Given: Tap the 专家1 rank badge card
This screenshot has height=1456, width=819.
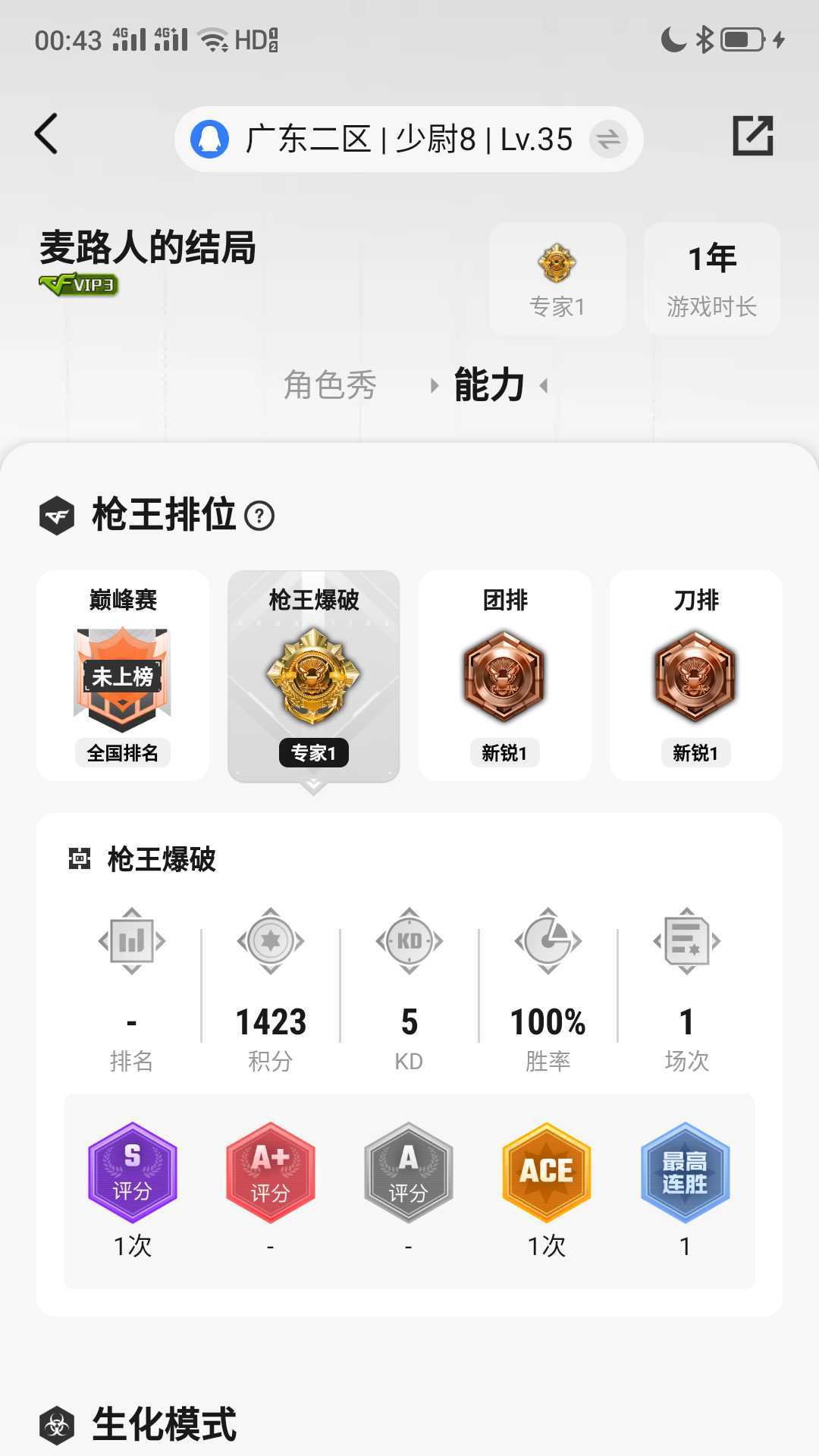Looking at the screenshot, I should (557, 279).
